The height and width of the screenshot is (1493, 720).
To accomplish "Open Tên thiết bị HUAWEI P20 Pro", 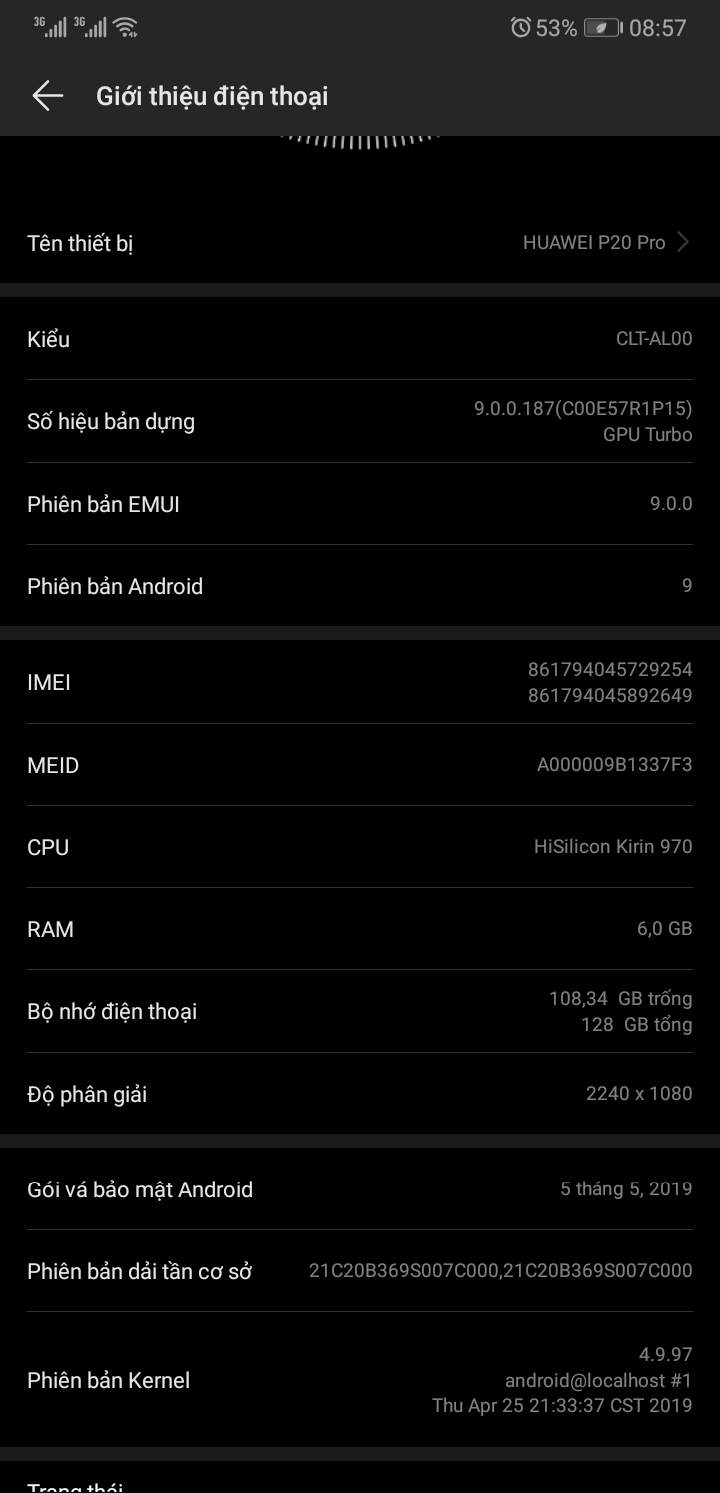I will [x=360, y=243].
